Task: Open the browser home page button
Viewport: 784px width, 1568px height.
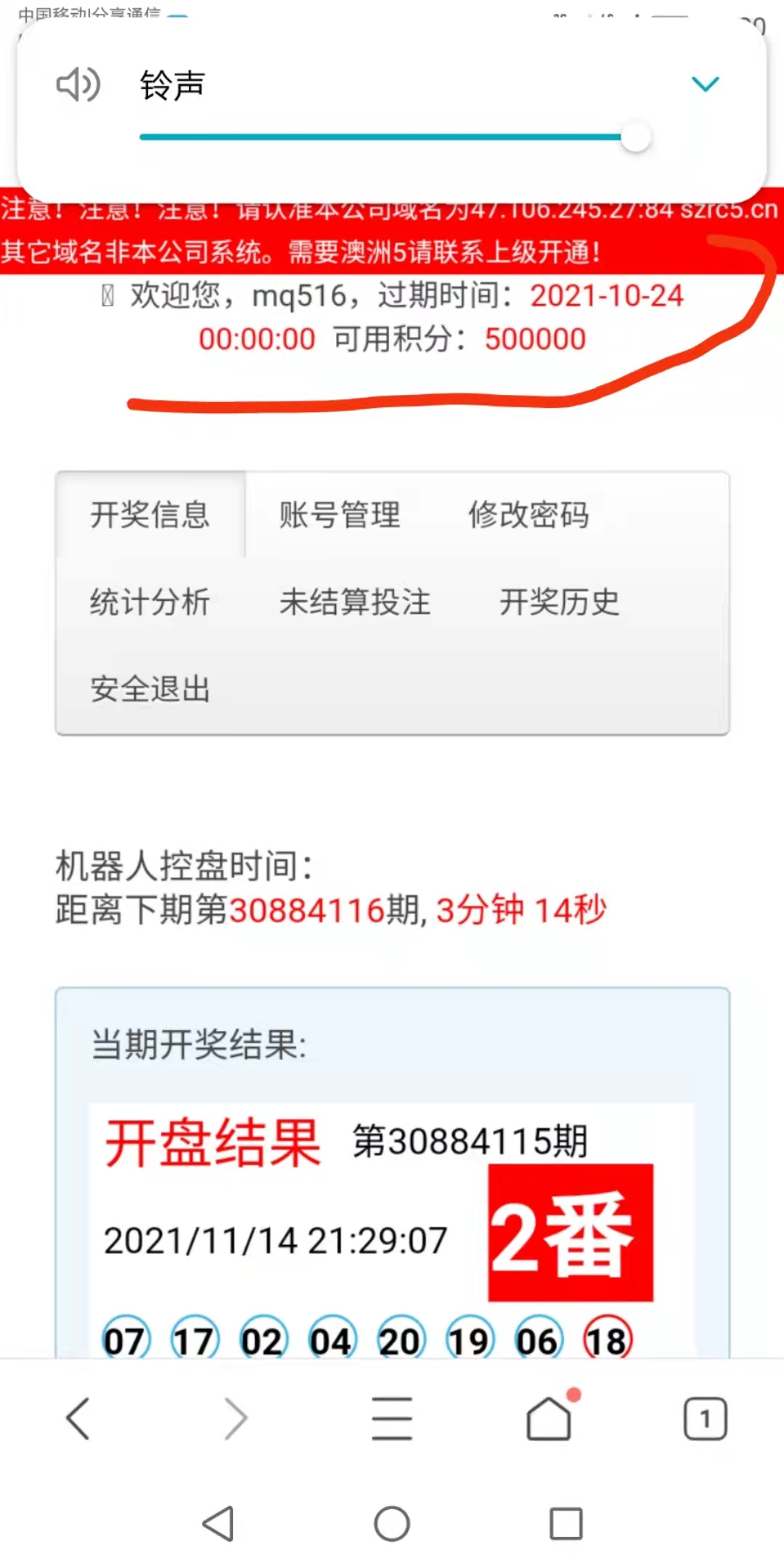Action: click(x=550, y=1418)
